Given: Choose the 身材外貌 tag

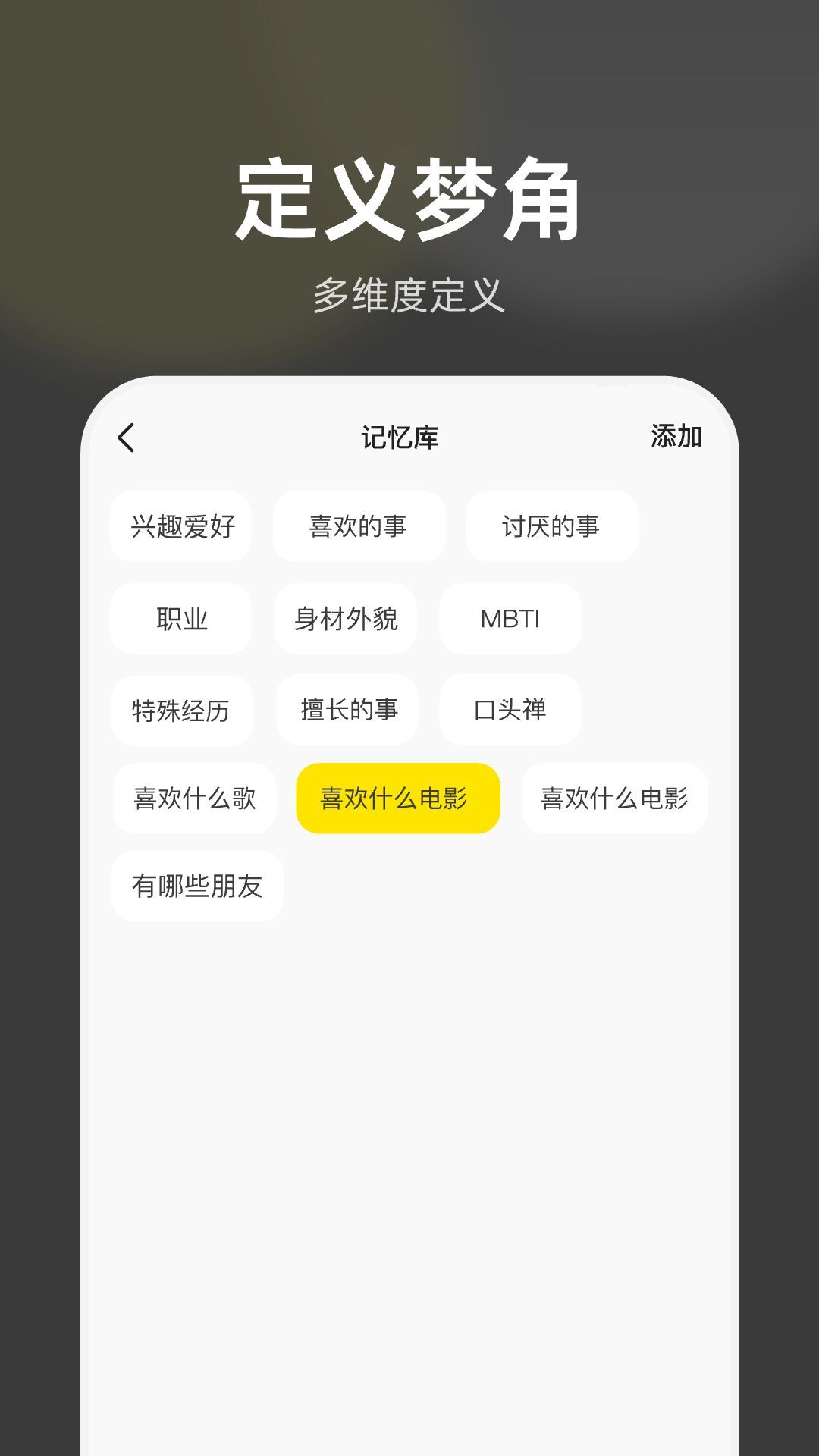Looking at the screenshot, I should click(x=346, y=620).
